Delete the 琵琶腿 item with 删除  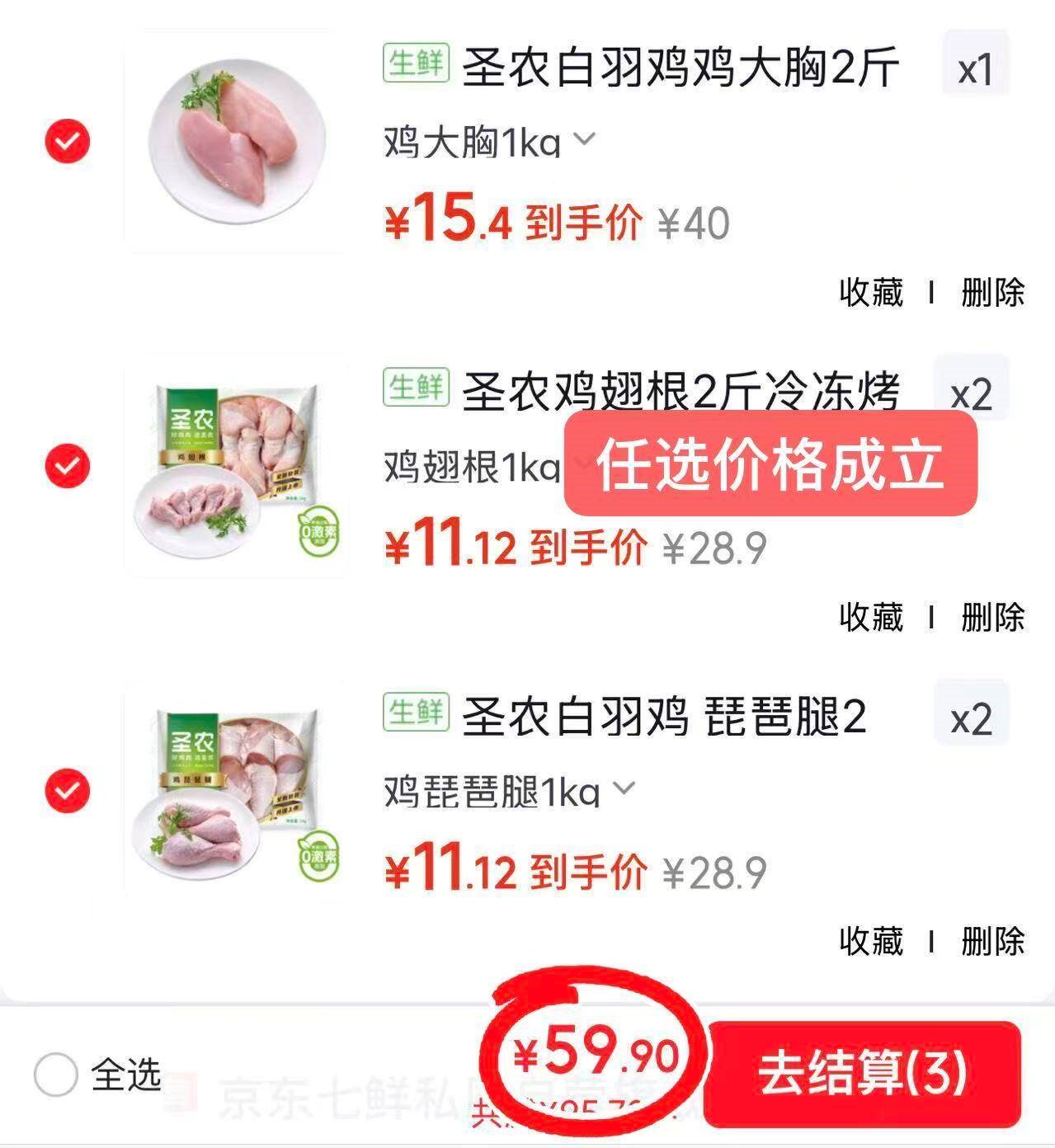tap(992, 941)
